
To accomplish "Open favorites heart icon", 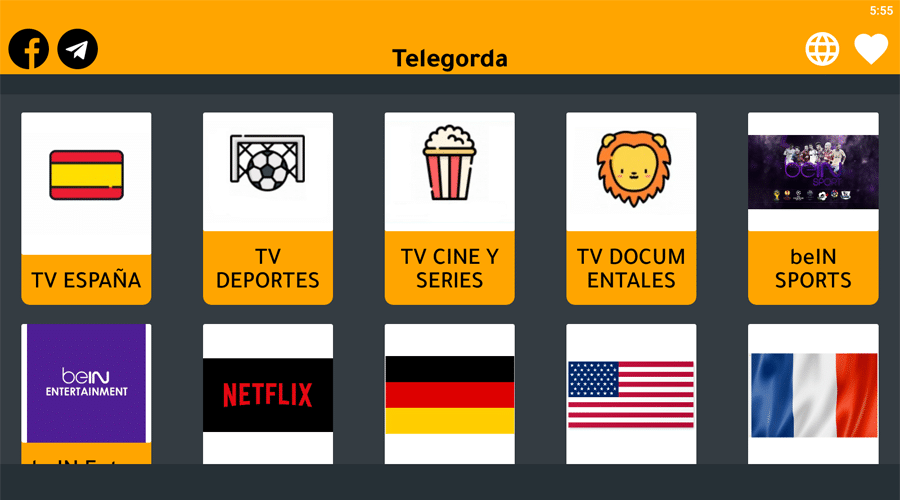I will click(x=871, y=48).
